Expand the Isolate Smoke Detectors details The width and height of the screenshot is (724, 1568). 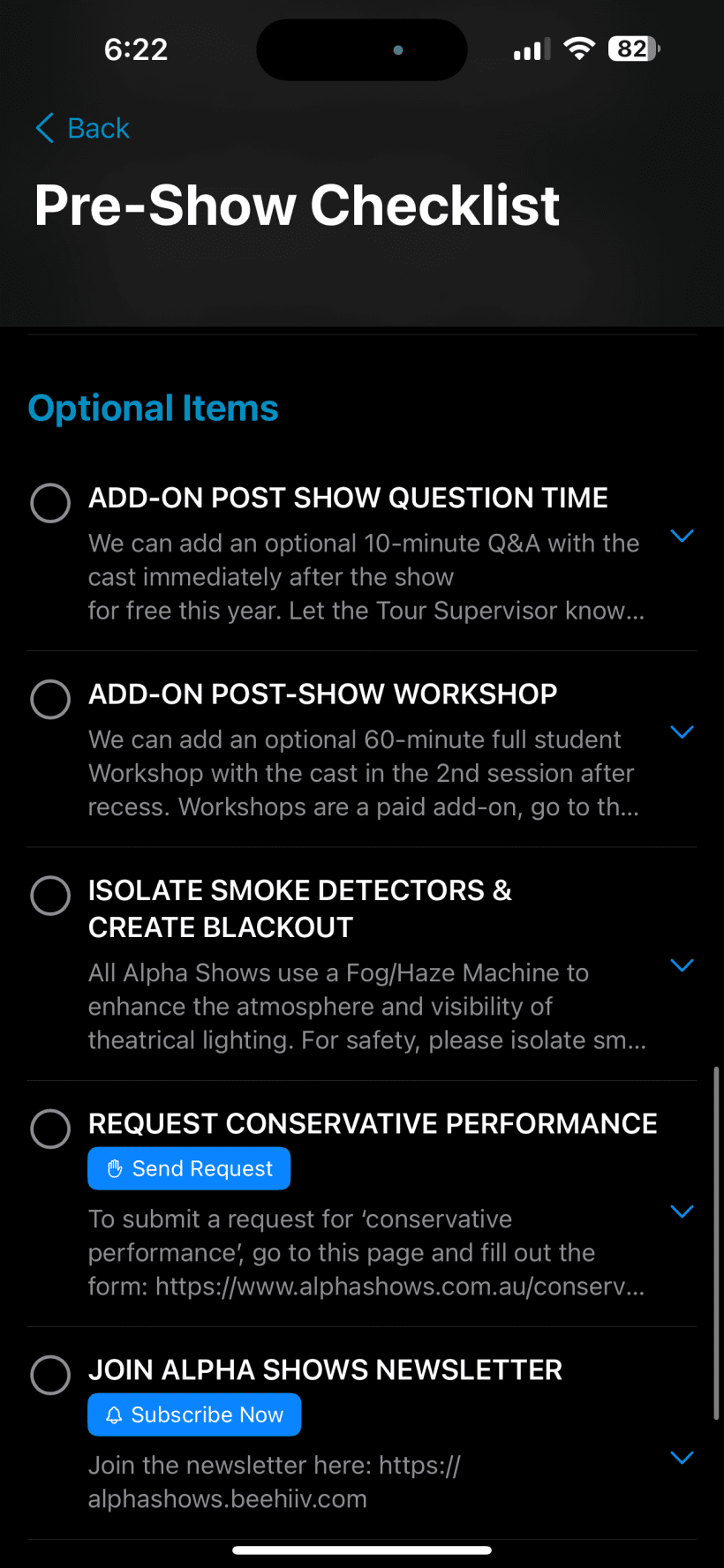click(x=682, y=965)
